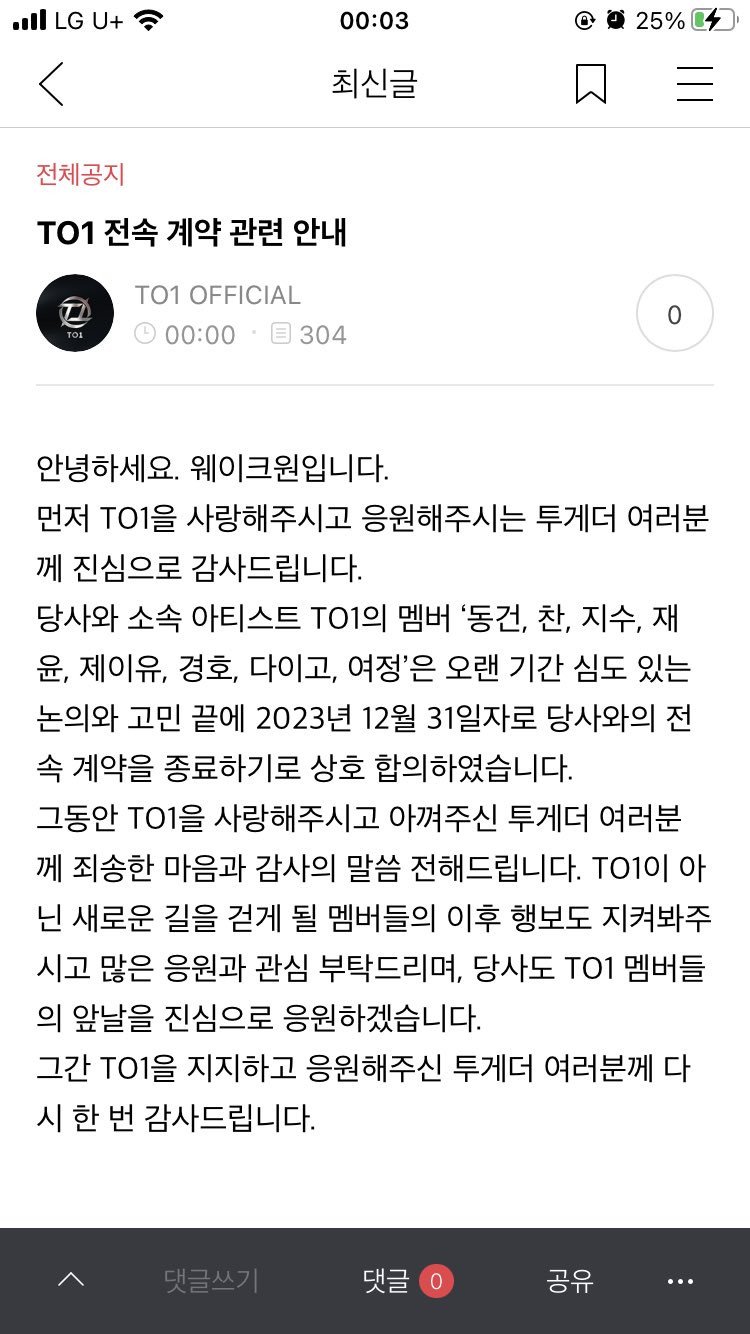Tap the up arrow in bottom bar
Screen dimensions: 750x1334
tap(71, 1280)
